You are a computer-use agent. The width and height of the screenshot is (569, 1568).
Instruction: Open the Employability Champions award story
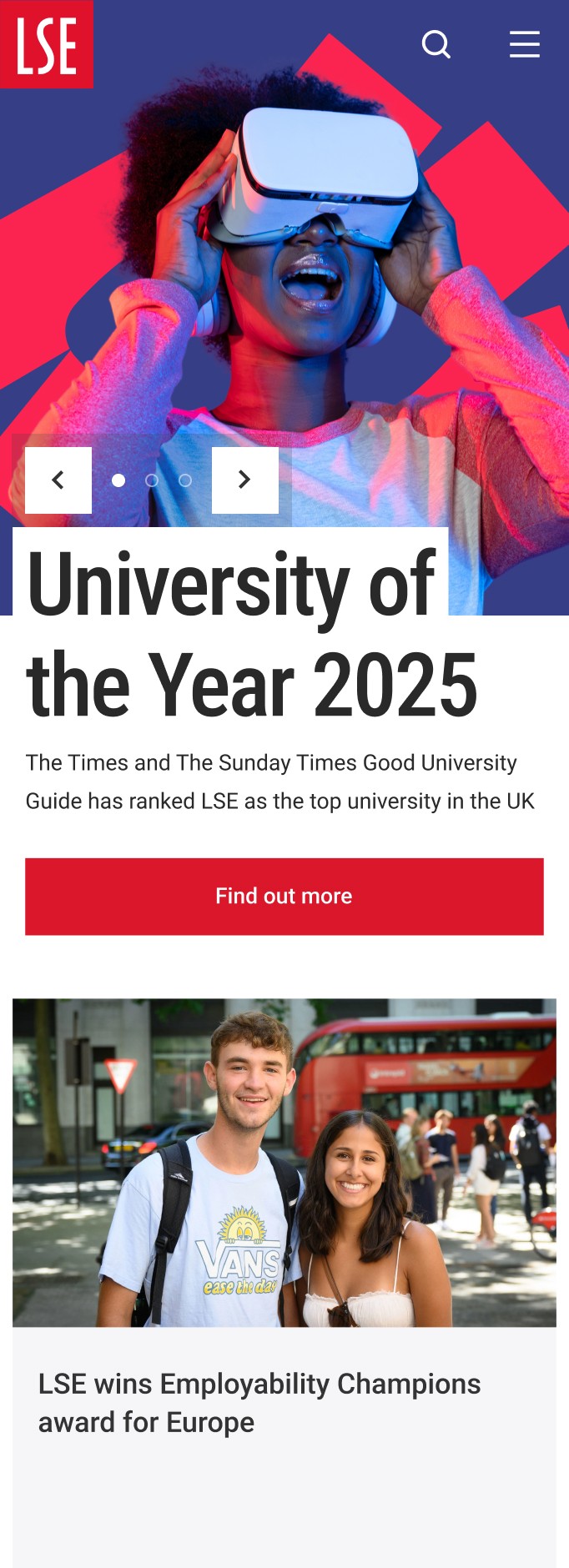259,1403
